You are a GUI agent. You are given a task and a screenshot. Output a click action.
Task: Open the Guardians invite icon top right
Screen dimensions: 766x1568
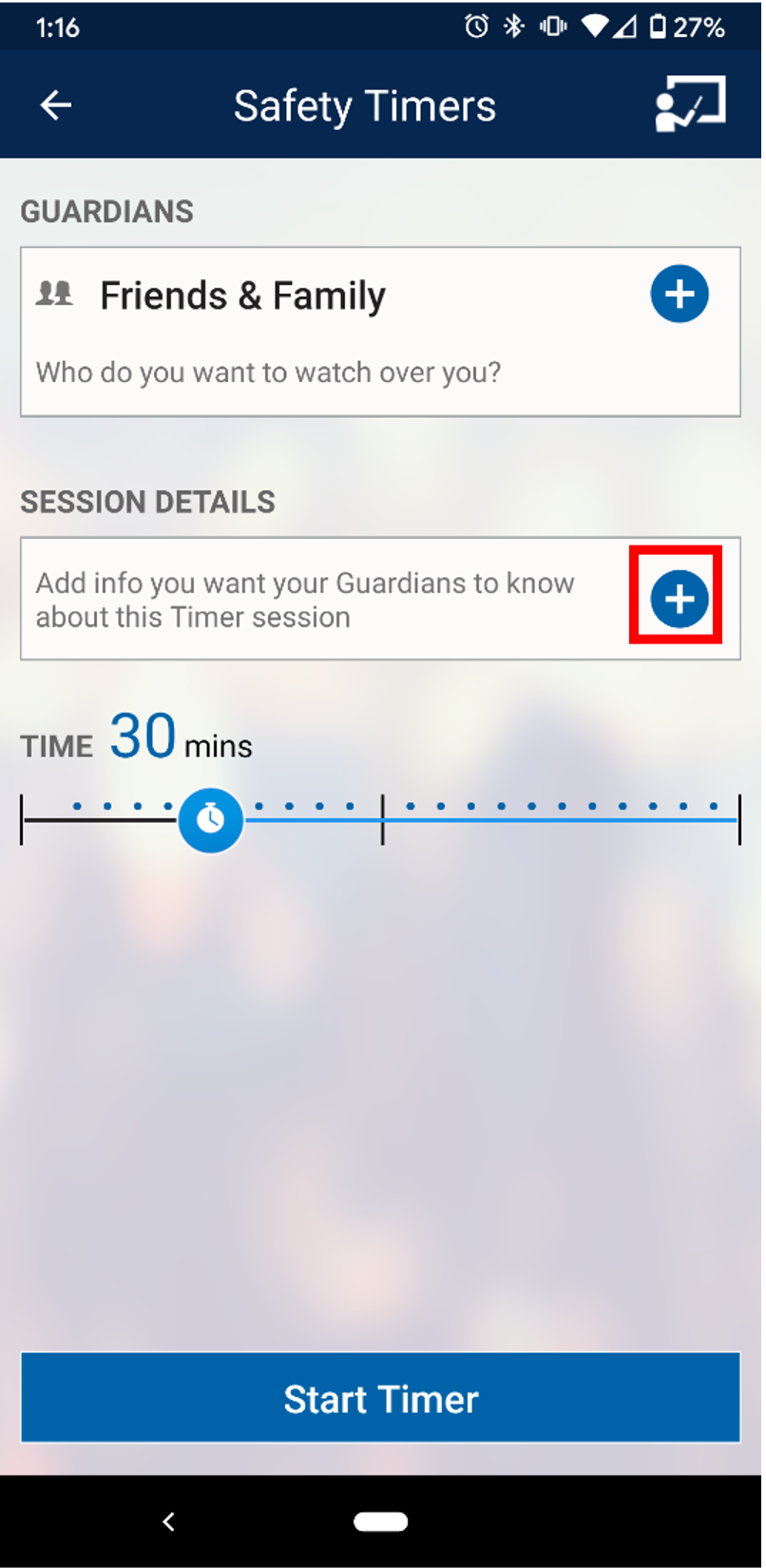click(690, 105)
